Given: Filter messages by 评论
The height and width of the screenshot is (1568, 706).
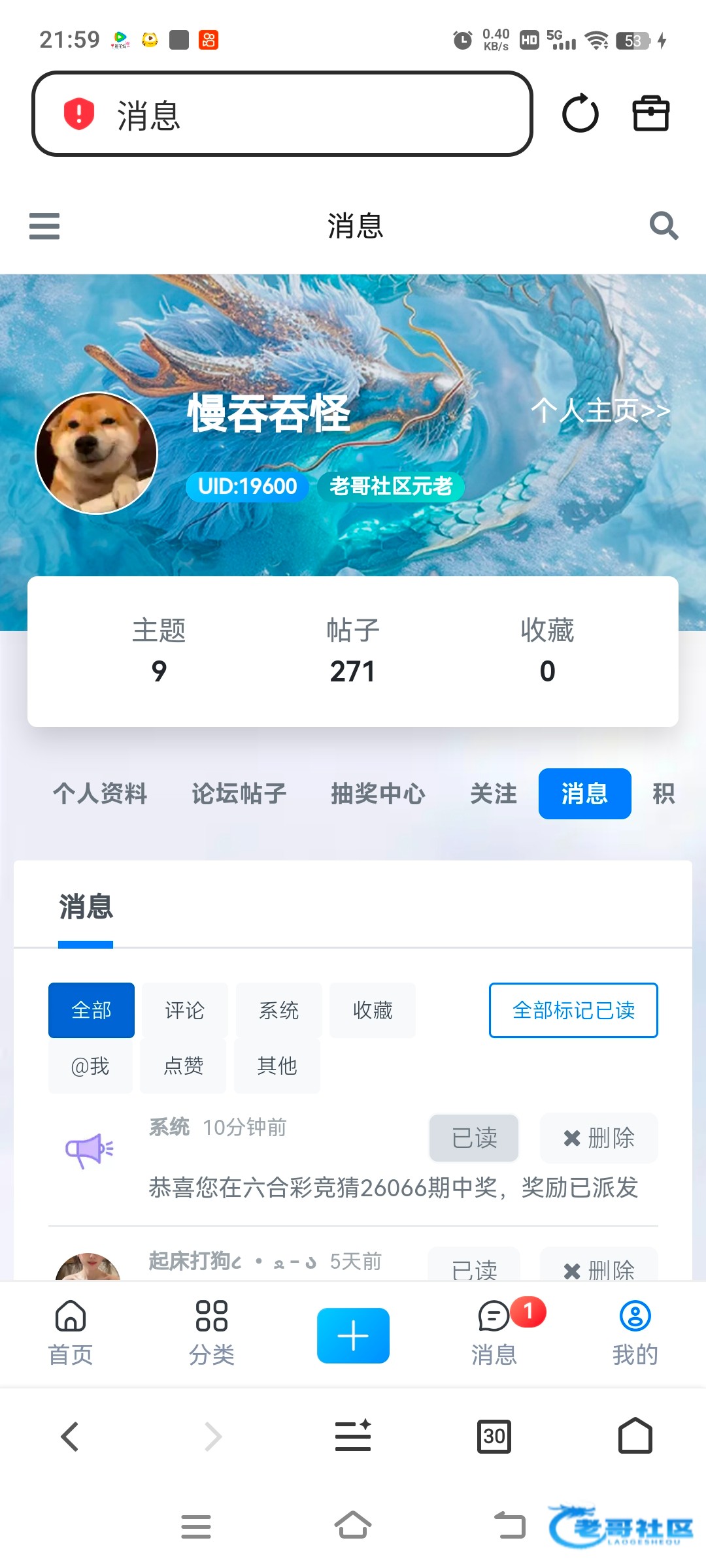Looking at the screenshot, I should pyautogui.click(x=185, y=1010).
